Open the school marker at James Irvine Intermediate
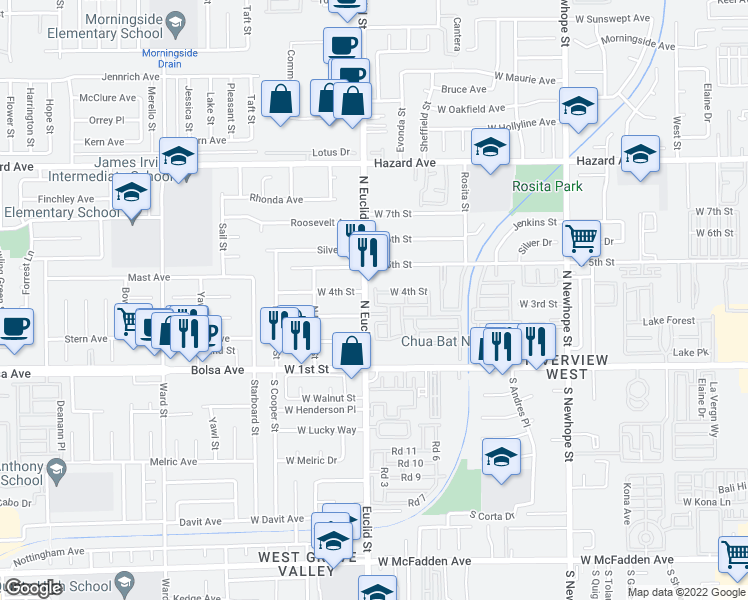The width and height of the screenshot is (748, 600). (178, 155)
